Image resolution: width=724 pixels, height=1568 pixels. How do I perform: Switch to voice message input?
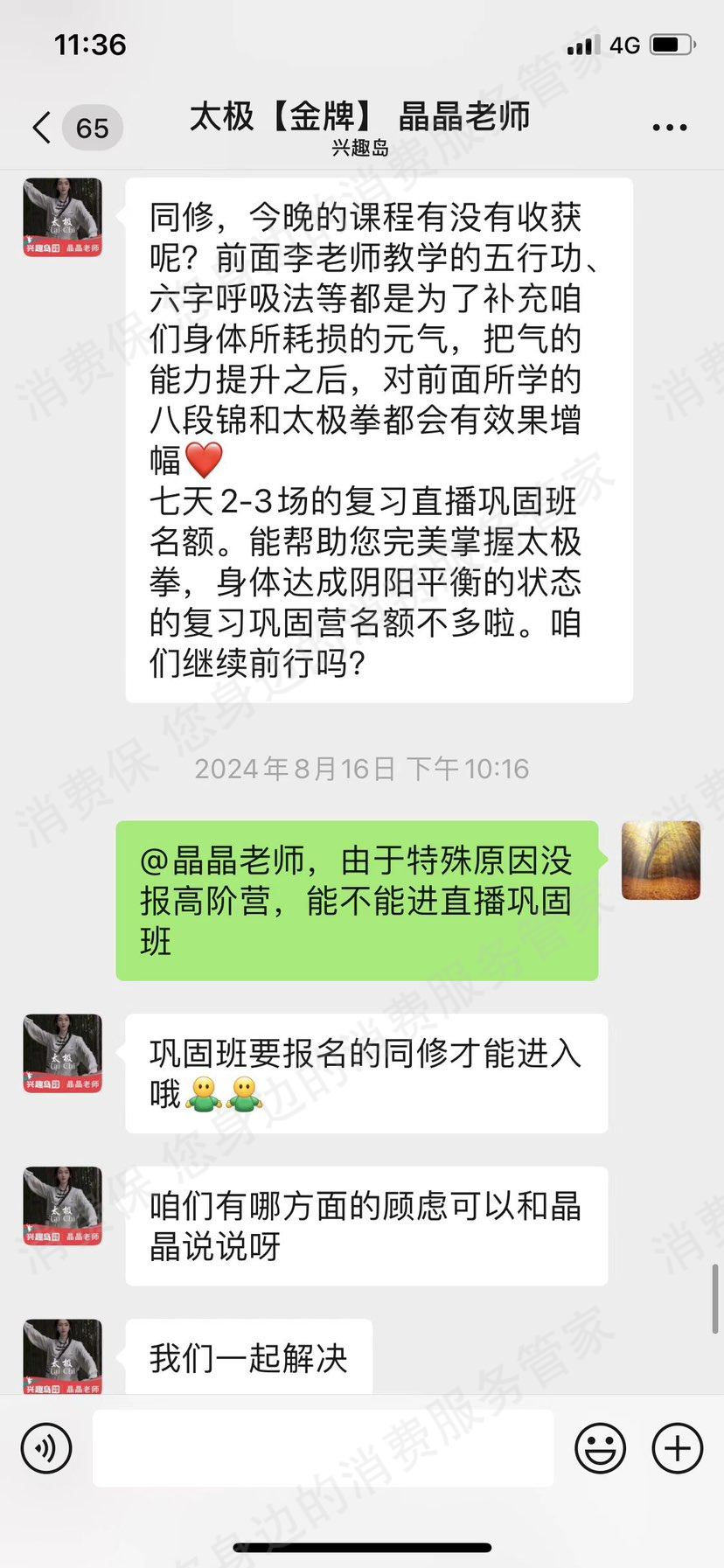click(x=45, y=1448)
